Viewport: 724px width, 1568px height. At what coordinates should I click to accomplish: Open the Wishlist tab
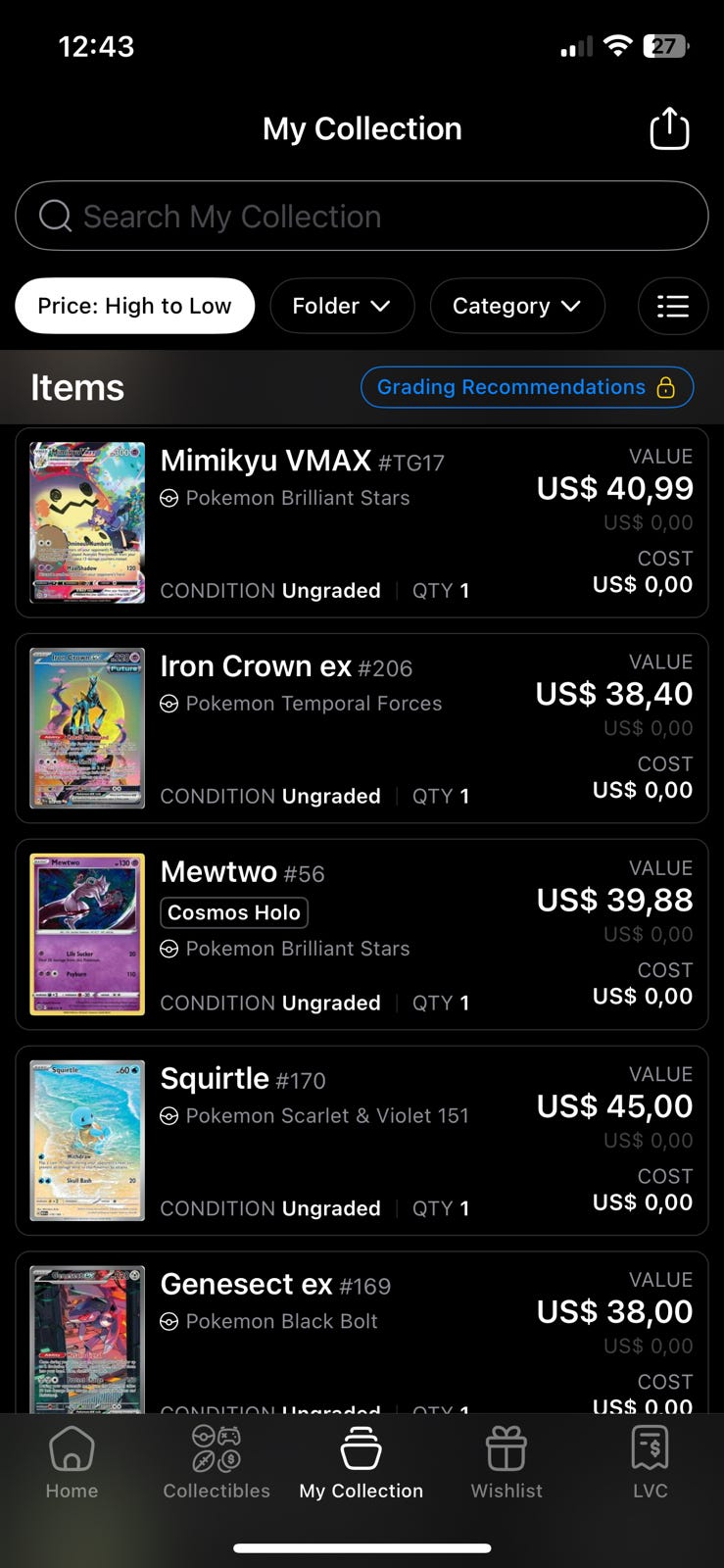507,1463
